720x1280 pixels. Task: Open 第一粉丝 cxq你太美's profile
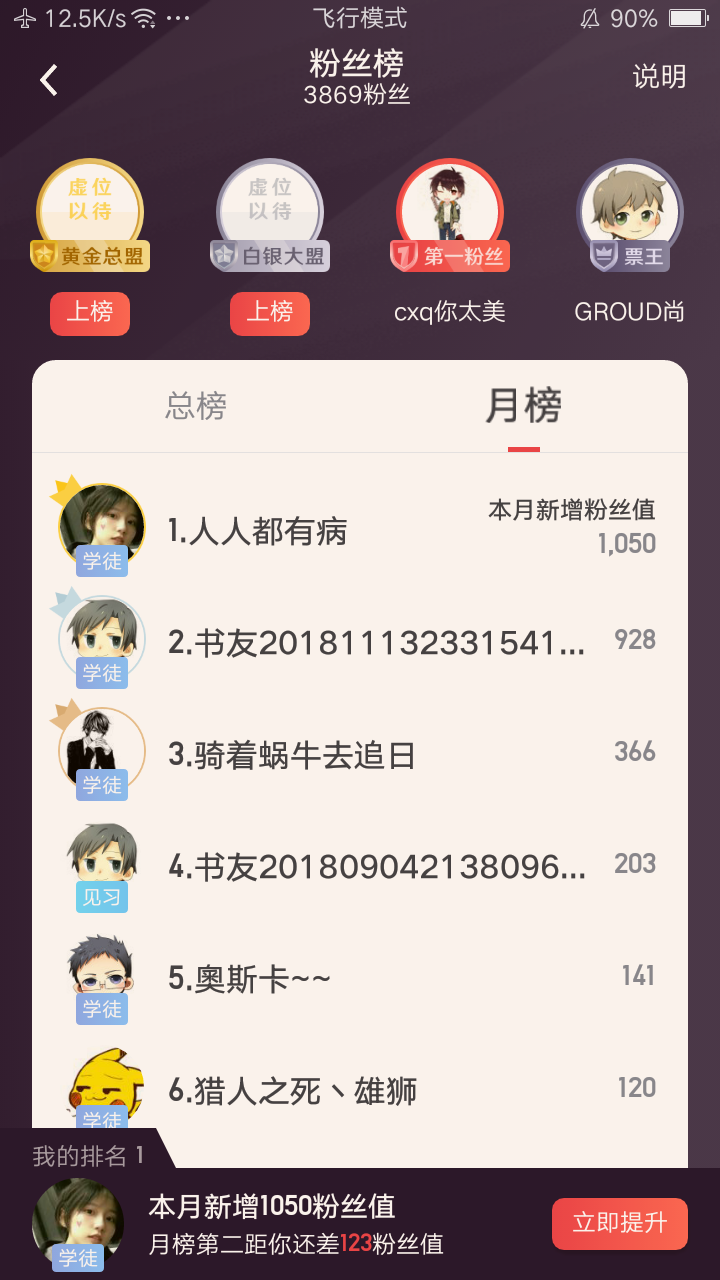pyautogui.click(x=450, y=213)
